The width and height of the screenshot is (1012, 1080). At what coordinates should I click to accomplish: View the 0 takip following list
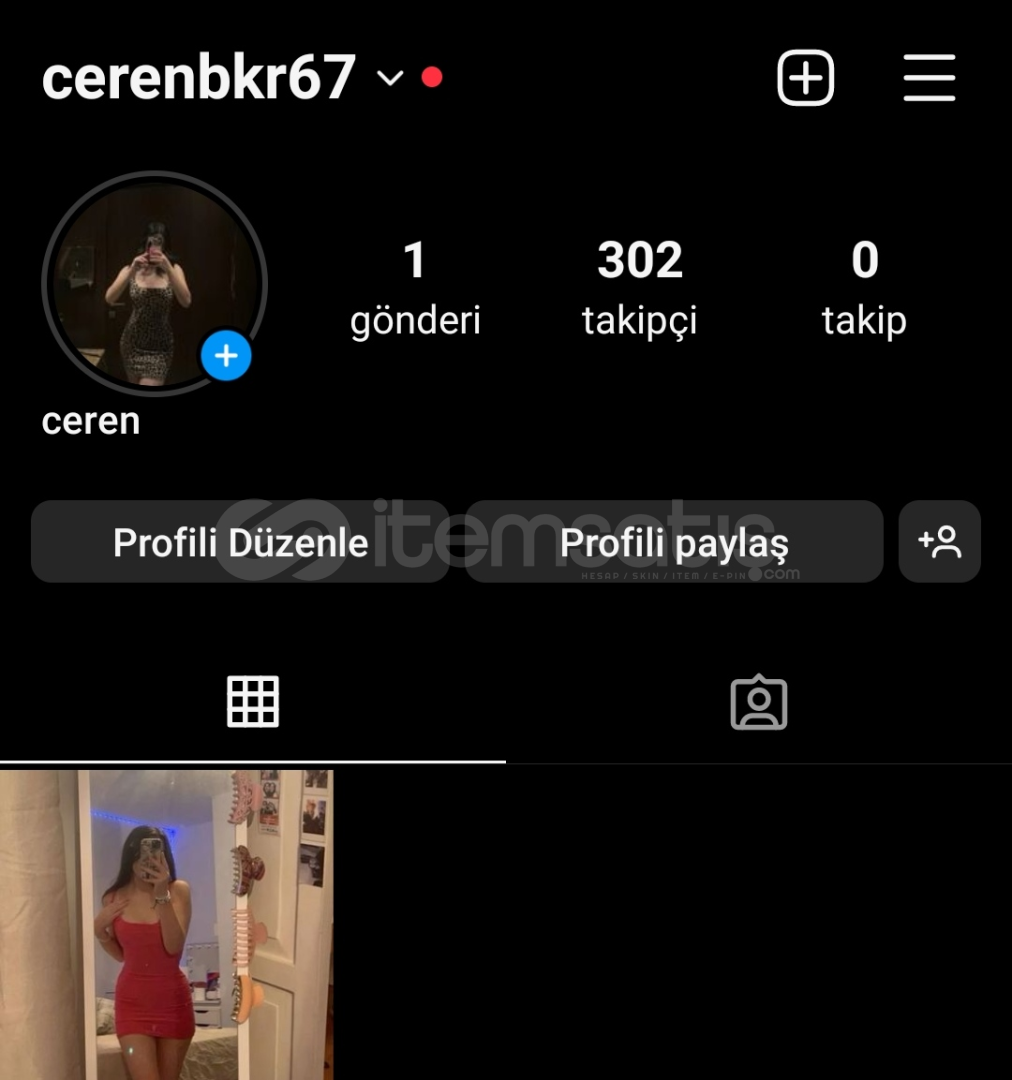(x=864, y=288)
